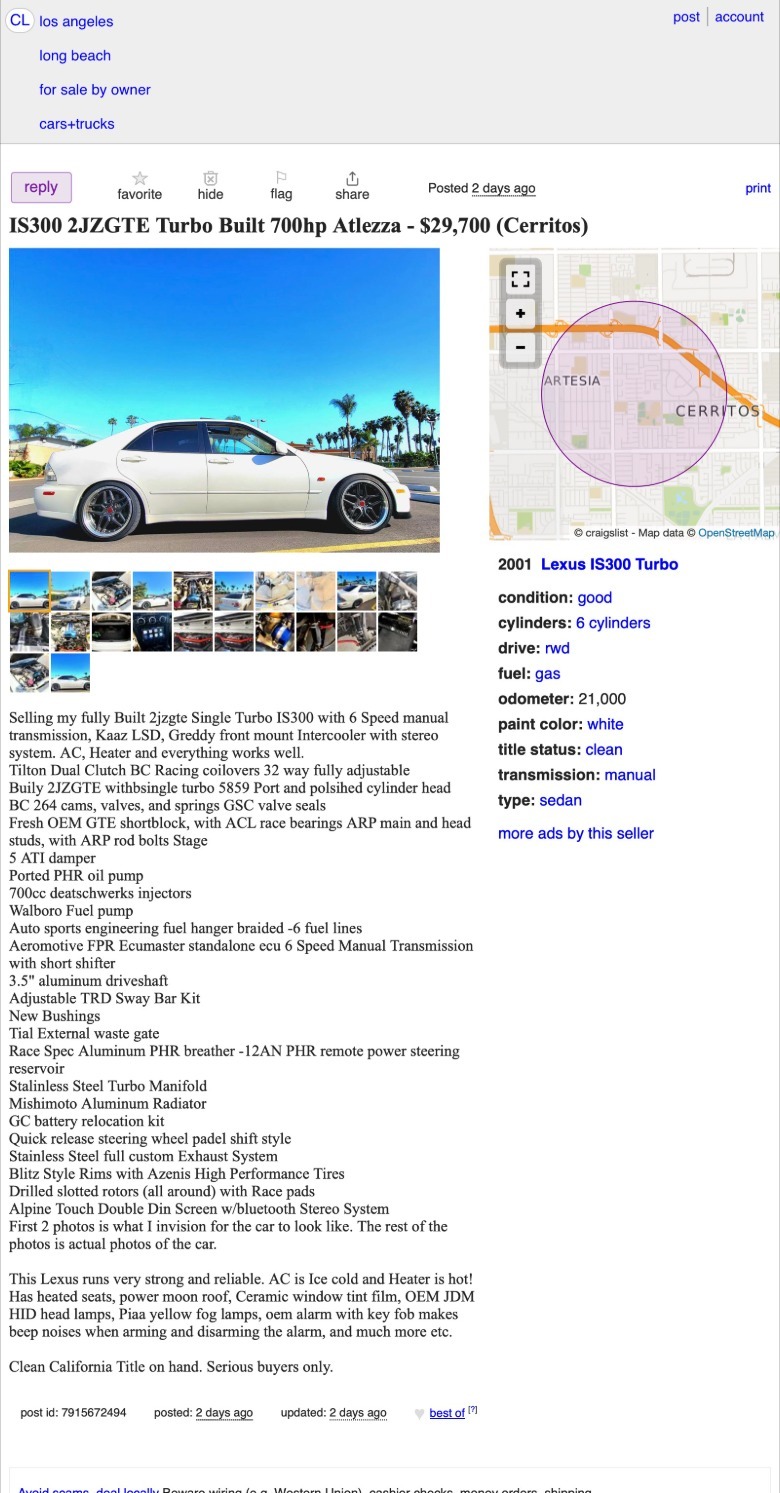
Task: Filter by manual transmission link
Action: coord(630,775)
